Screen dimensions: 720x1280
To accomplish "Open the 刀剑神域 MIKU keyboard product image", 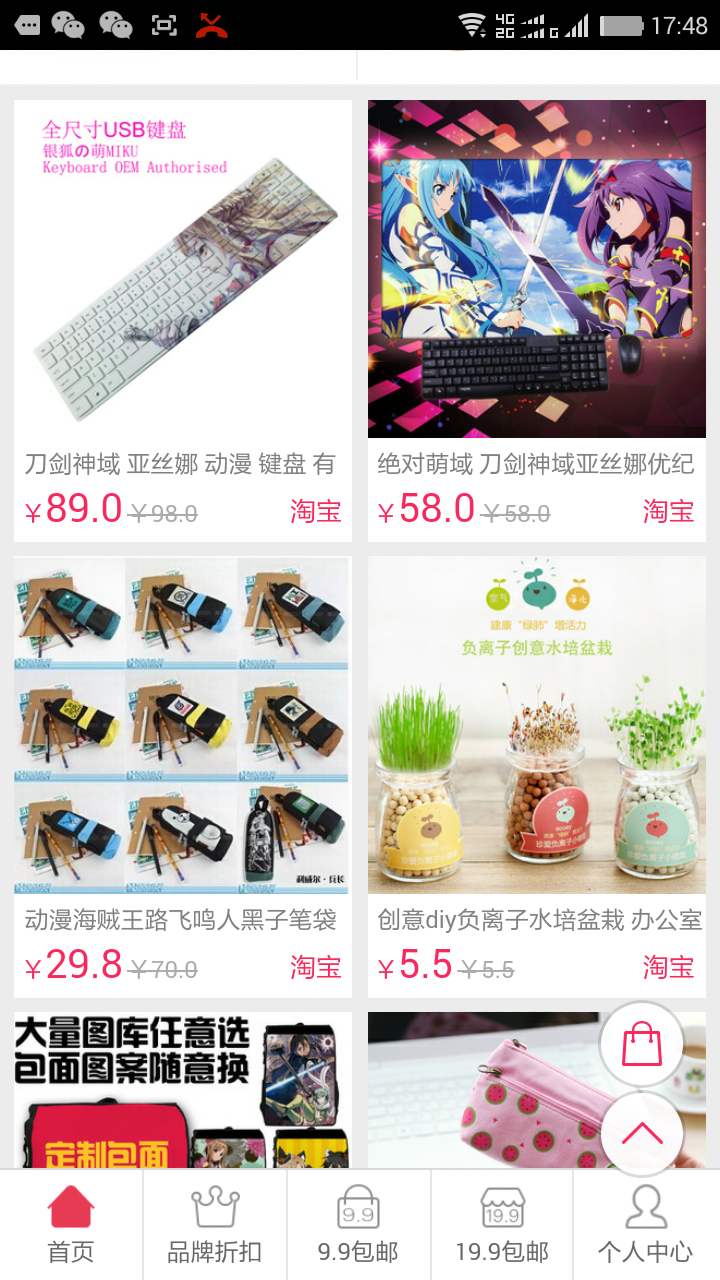I will pyautogui.click(x=182, y=268).
